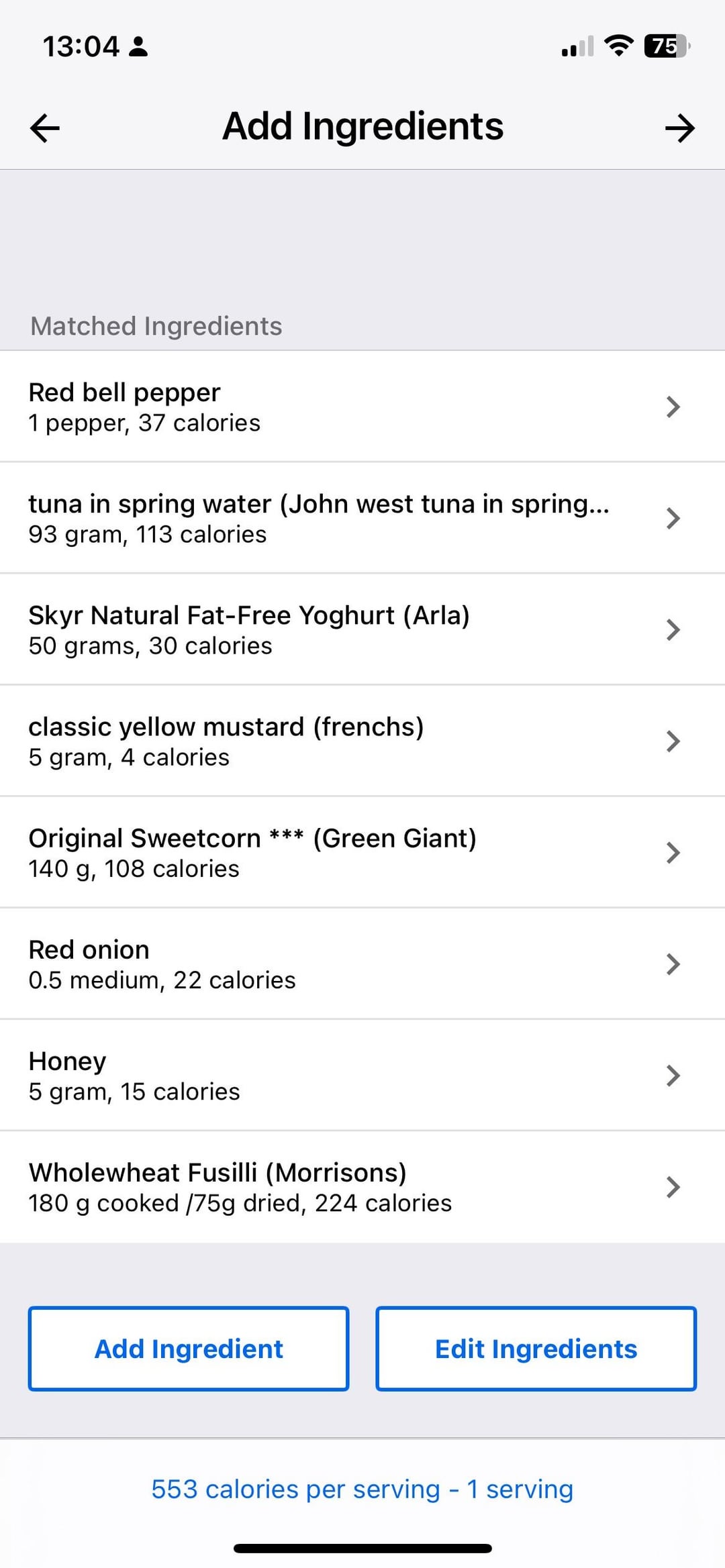
Task: Open the Red bell pepper ingredient
Action: pyautogui.click(x=362, y=407)
